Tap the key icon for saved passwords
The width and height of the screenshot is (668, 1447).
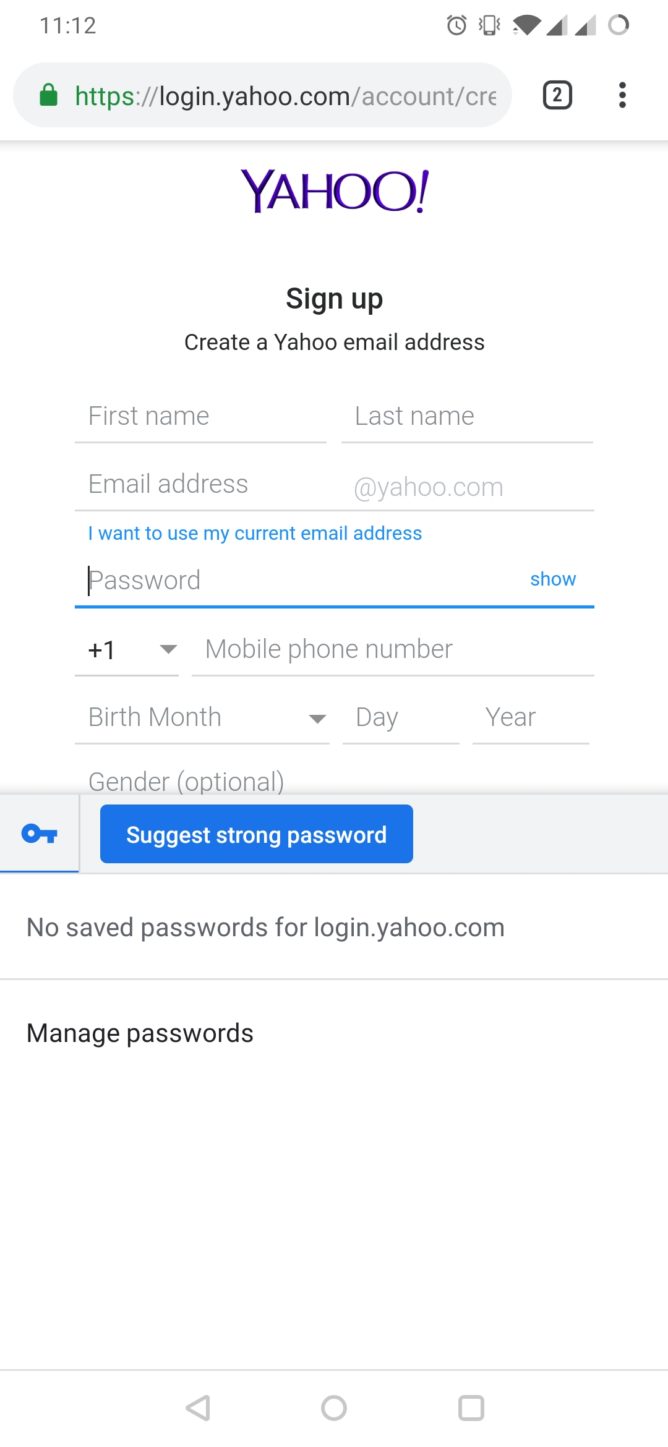(x=39, y=834)
